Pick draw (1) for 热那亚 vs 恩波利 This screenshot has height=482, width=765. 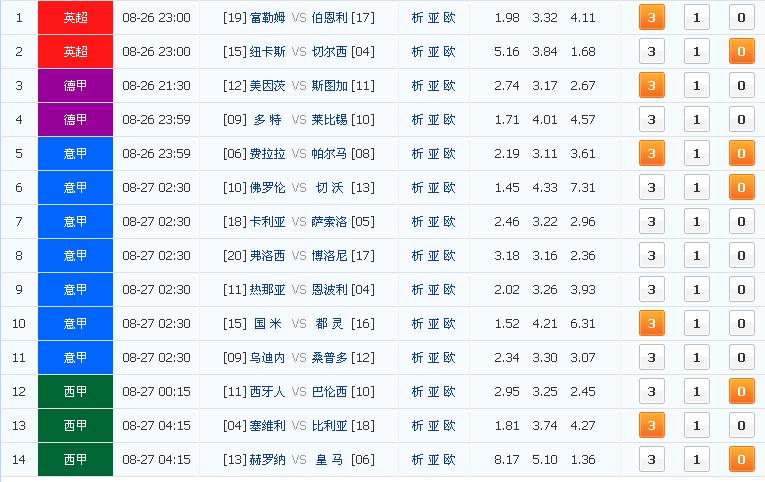[696, 290]
